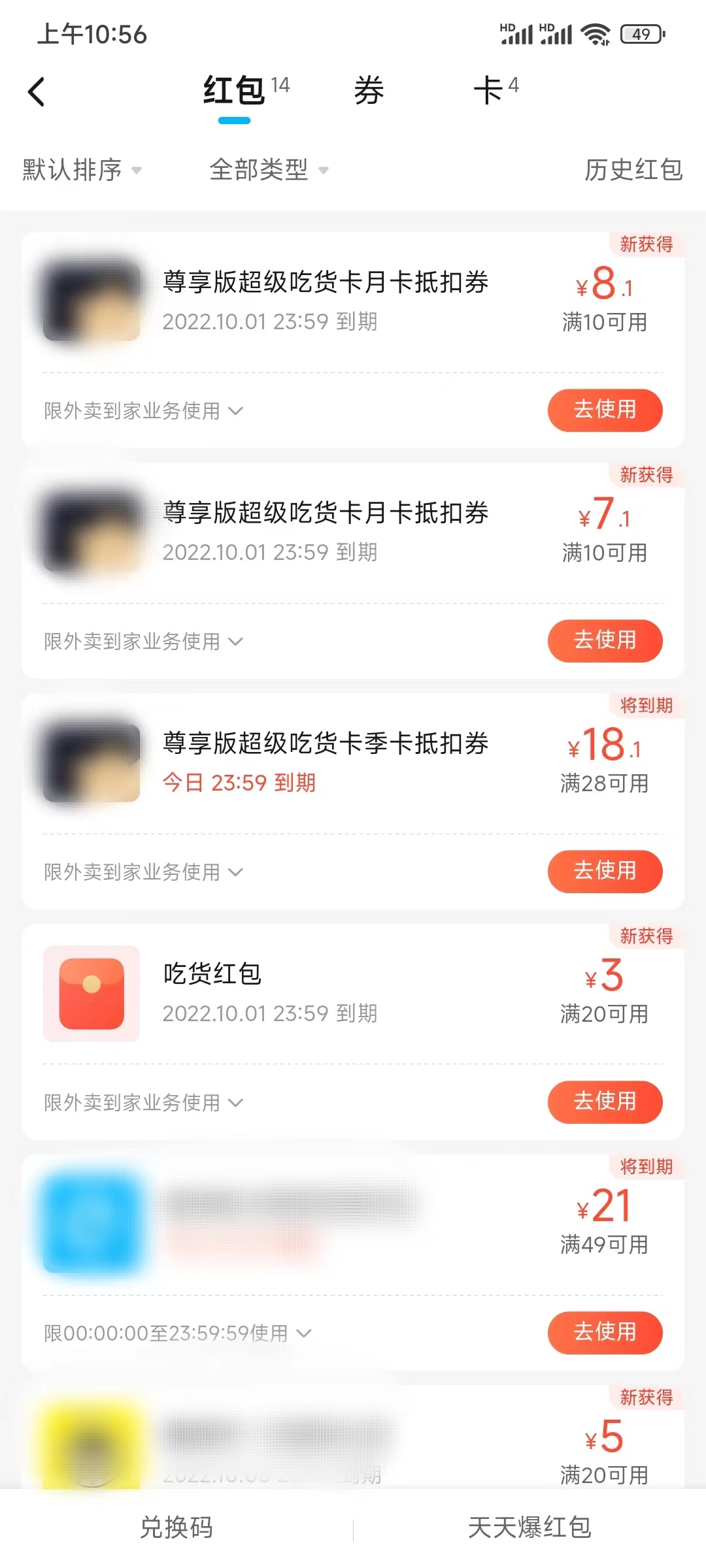Screen dimensions: 706x1568
Task: Tap 兑换码 at the bottom
Action: 176,1527
